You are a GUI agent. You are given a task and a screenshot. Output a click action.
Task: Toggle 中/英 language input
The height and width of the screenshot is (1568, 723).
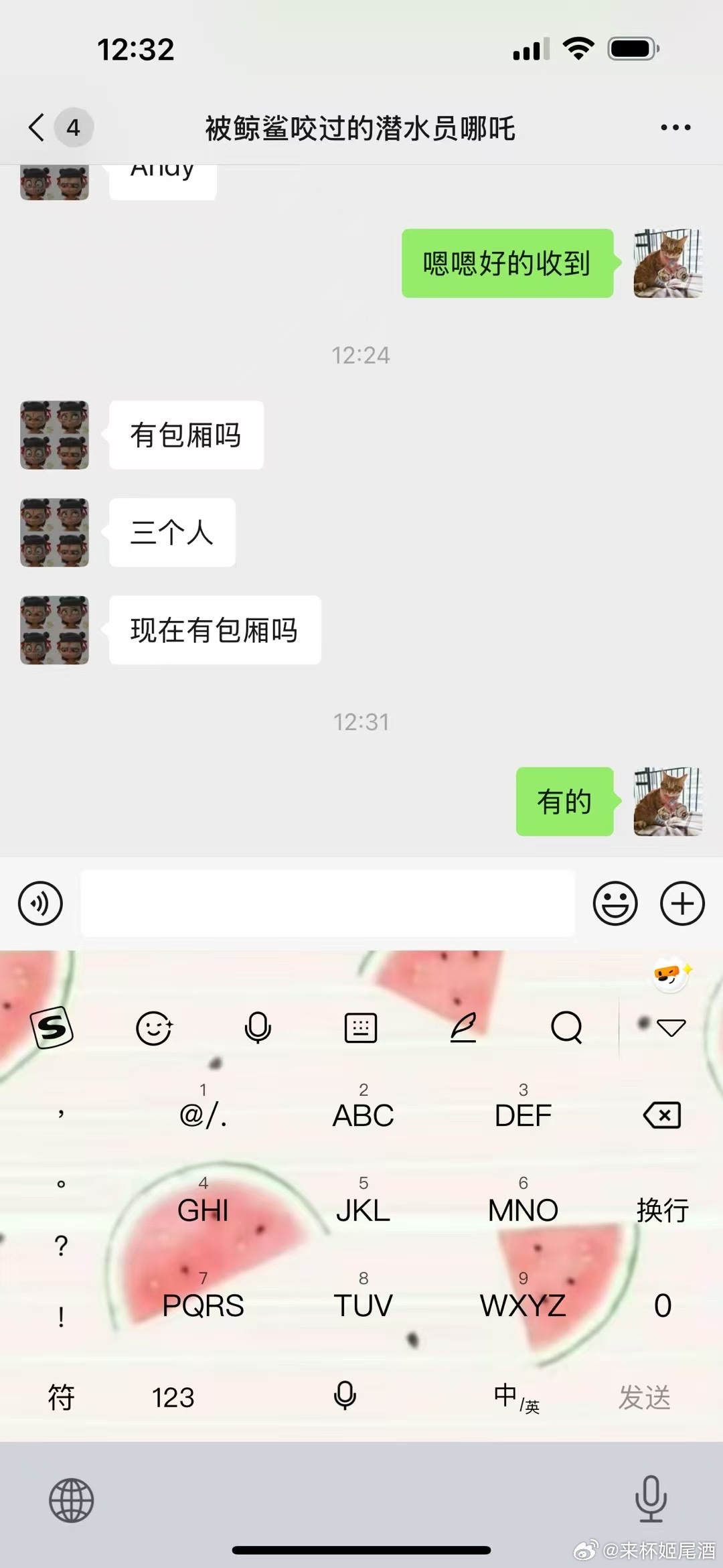516,1398
